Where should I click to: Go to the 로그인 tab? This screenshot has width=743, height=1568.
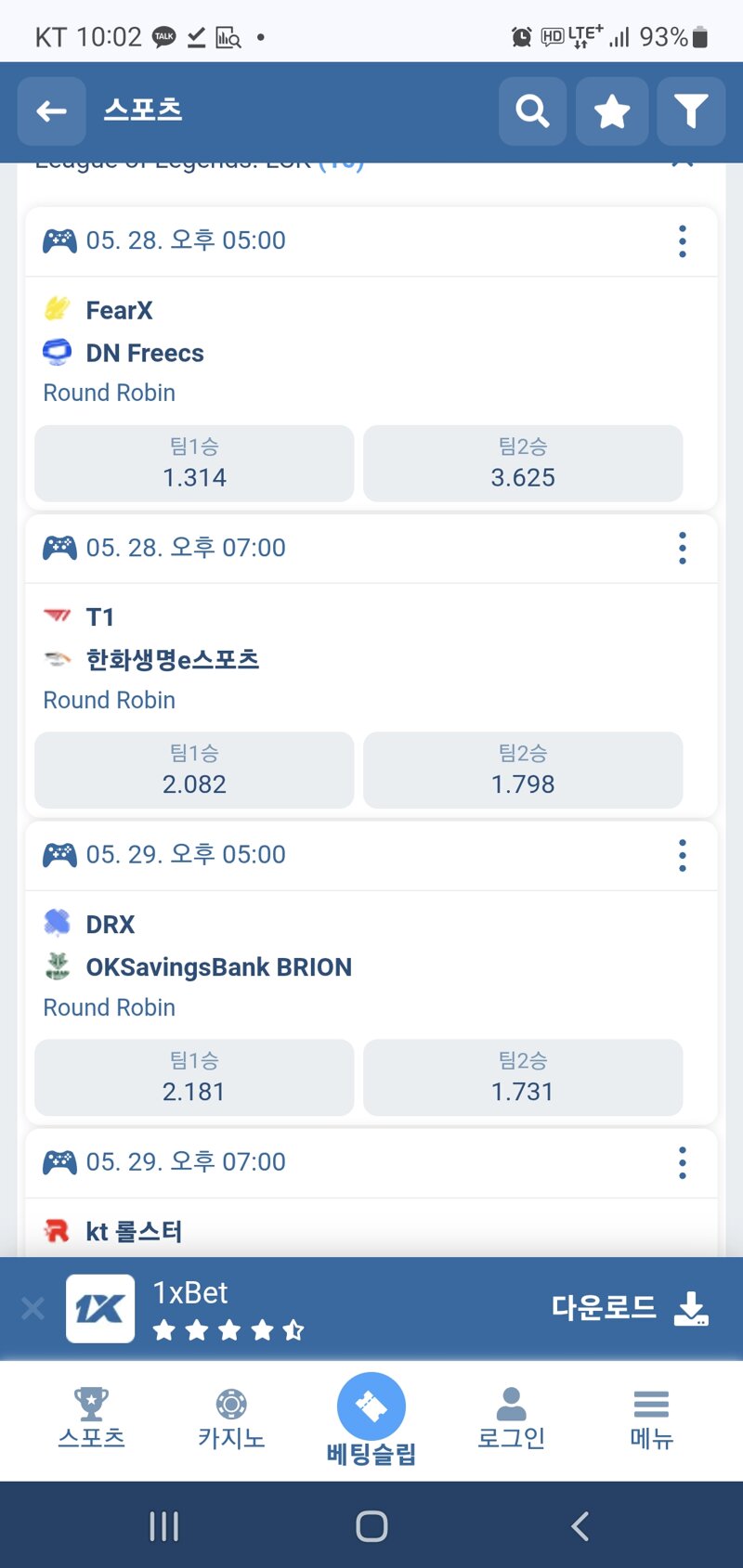(x=511, y=1419)
